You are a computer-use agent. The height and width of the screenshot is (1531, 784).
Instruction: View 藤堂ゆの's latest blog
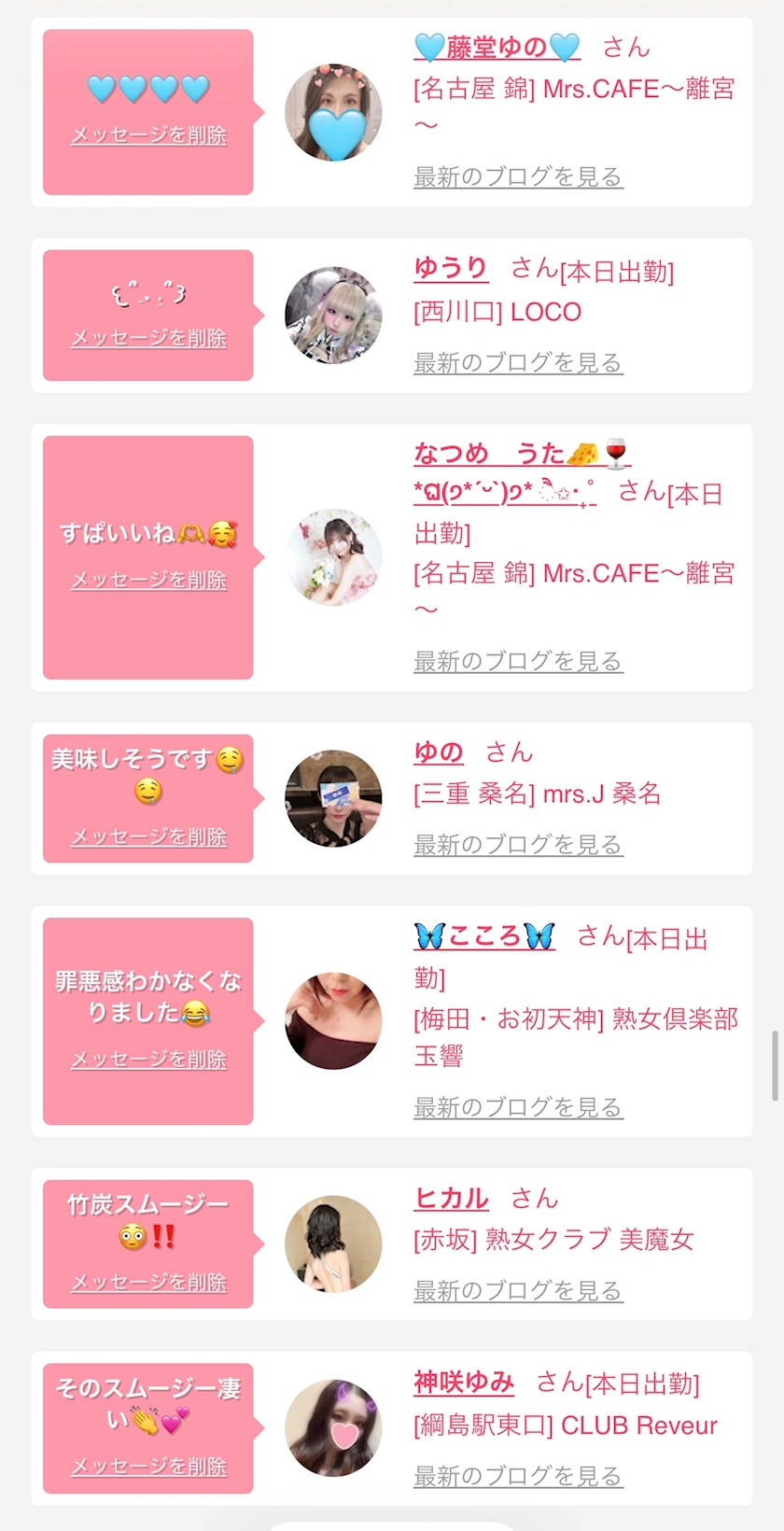[x=518, y=176]
